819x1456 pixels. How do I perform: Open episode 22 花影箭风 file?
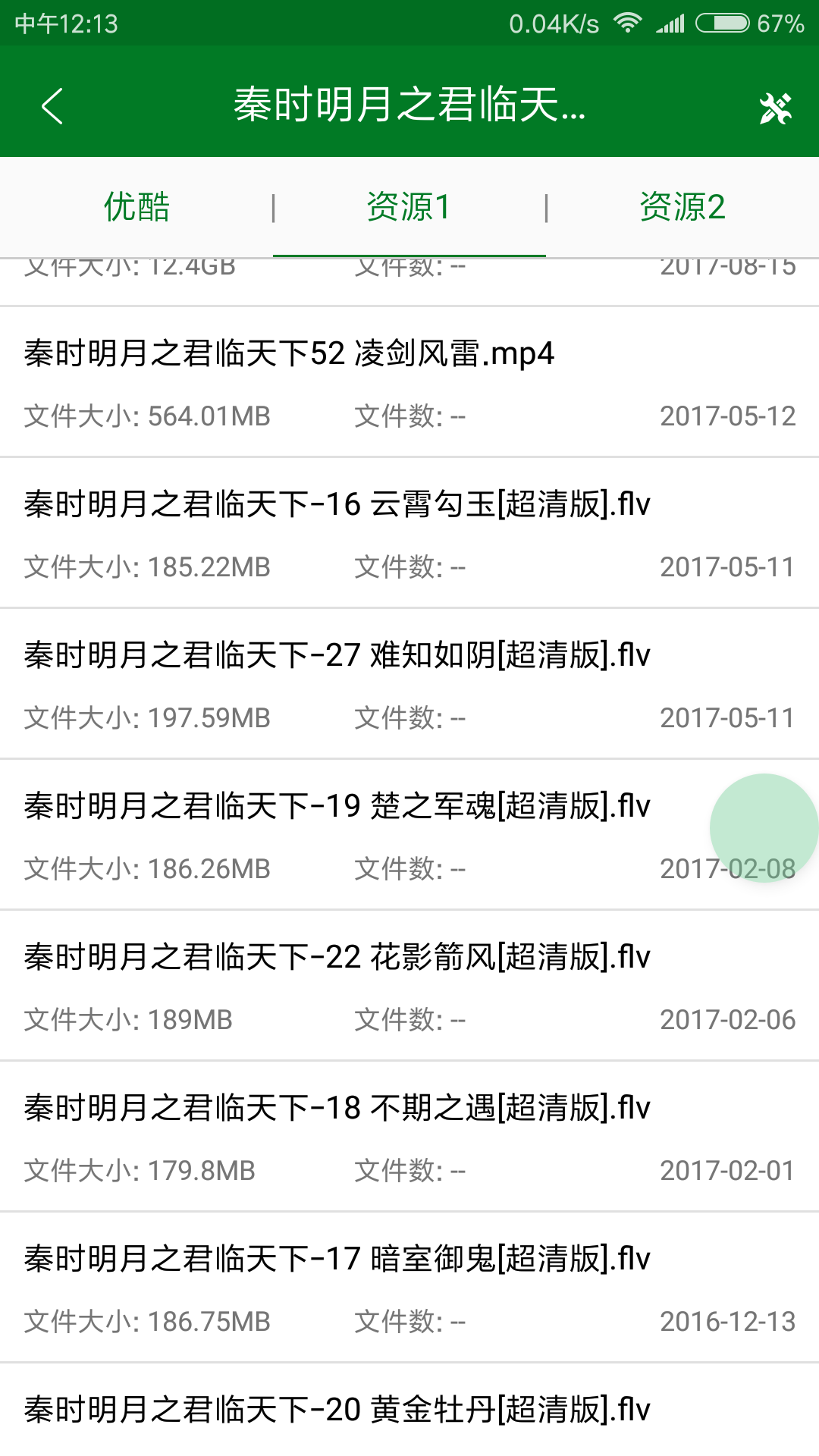(x=409, y=986)
